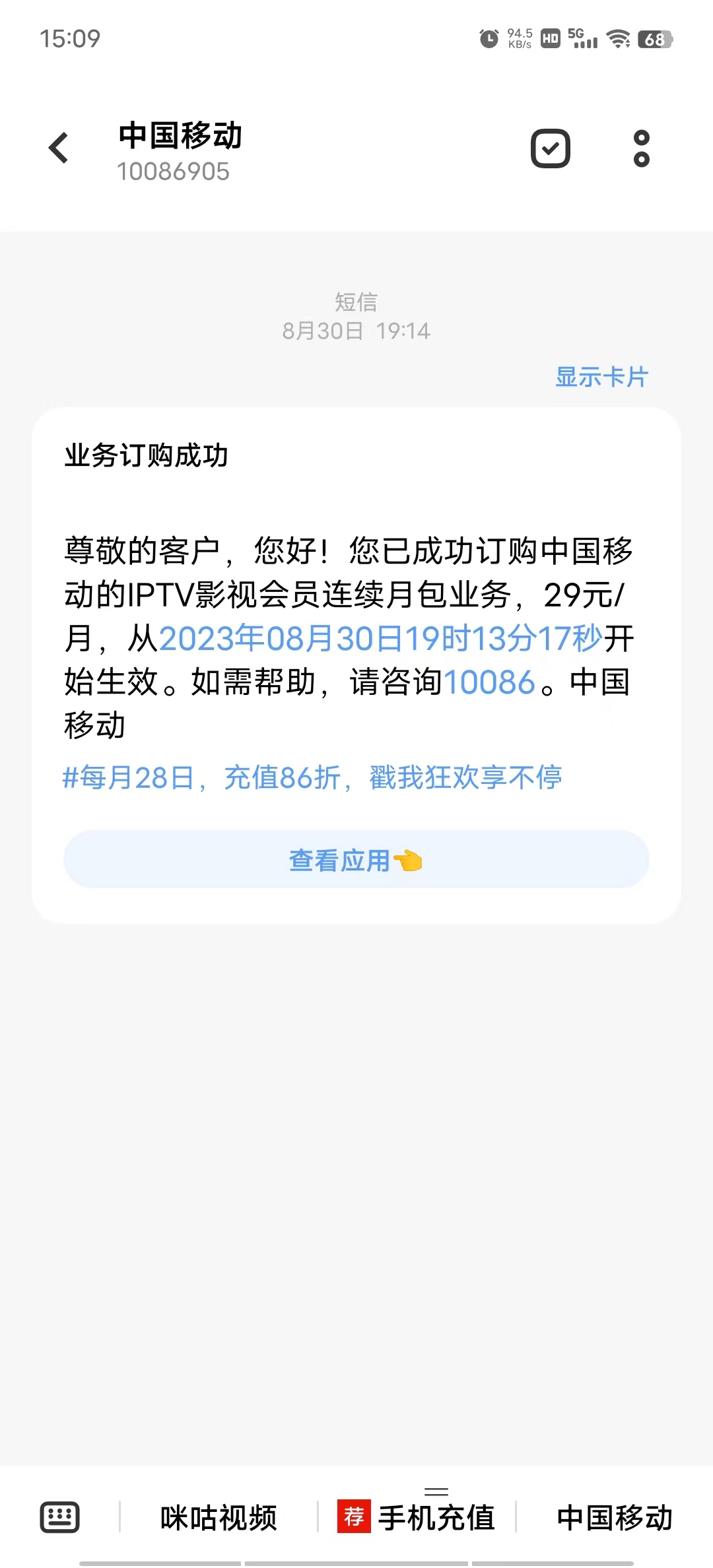Open the bottom 中国移动 menu

pos(614,1517)
